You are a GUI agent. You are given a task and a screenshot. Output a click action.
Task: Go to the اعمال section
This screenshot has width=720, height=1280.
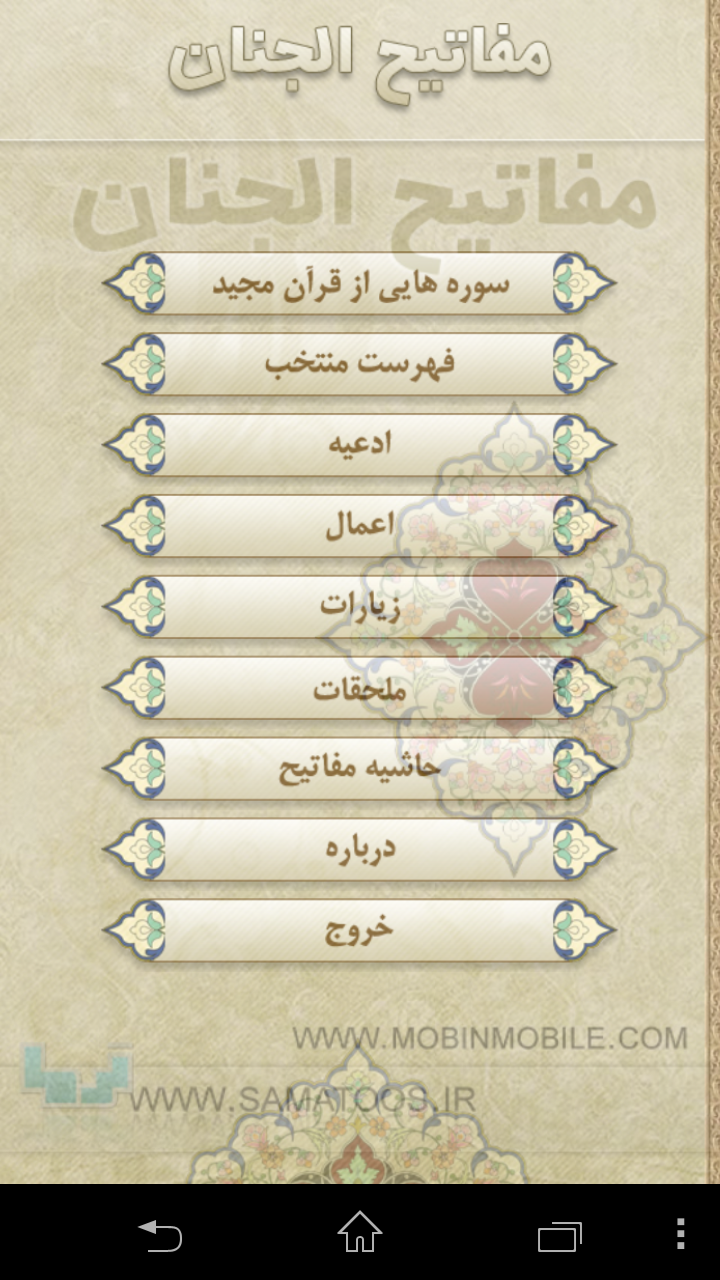pyautogui.click(x=360, y=526)
